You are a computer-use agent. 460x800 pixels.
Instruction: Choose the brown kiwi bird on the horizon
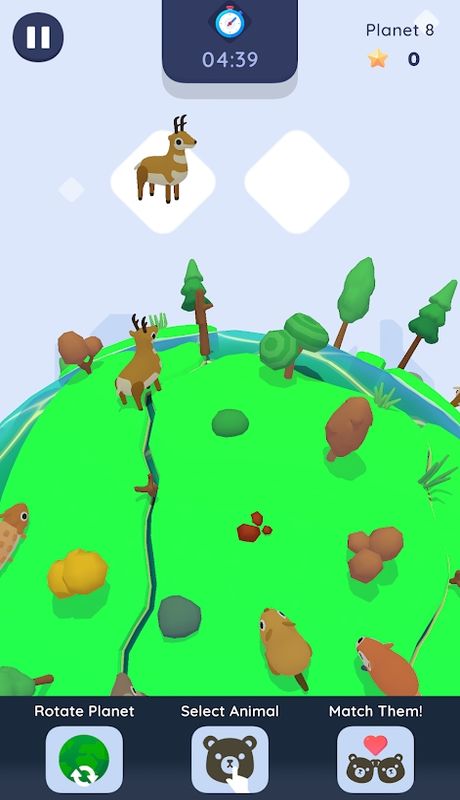tap(80, 351)
